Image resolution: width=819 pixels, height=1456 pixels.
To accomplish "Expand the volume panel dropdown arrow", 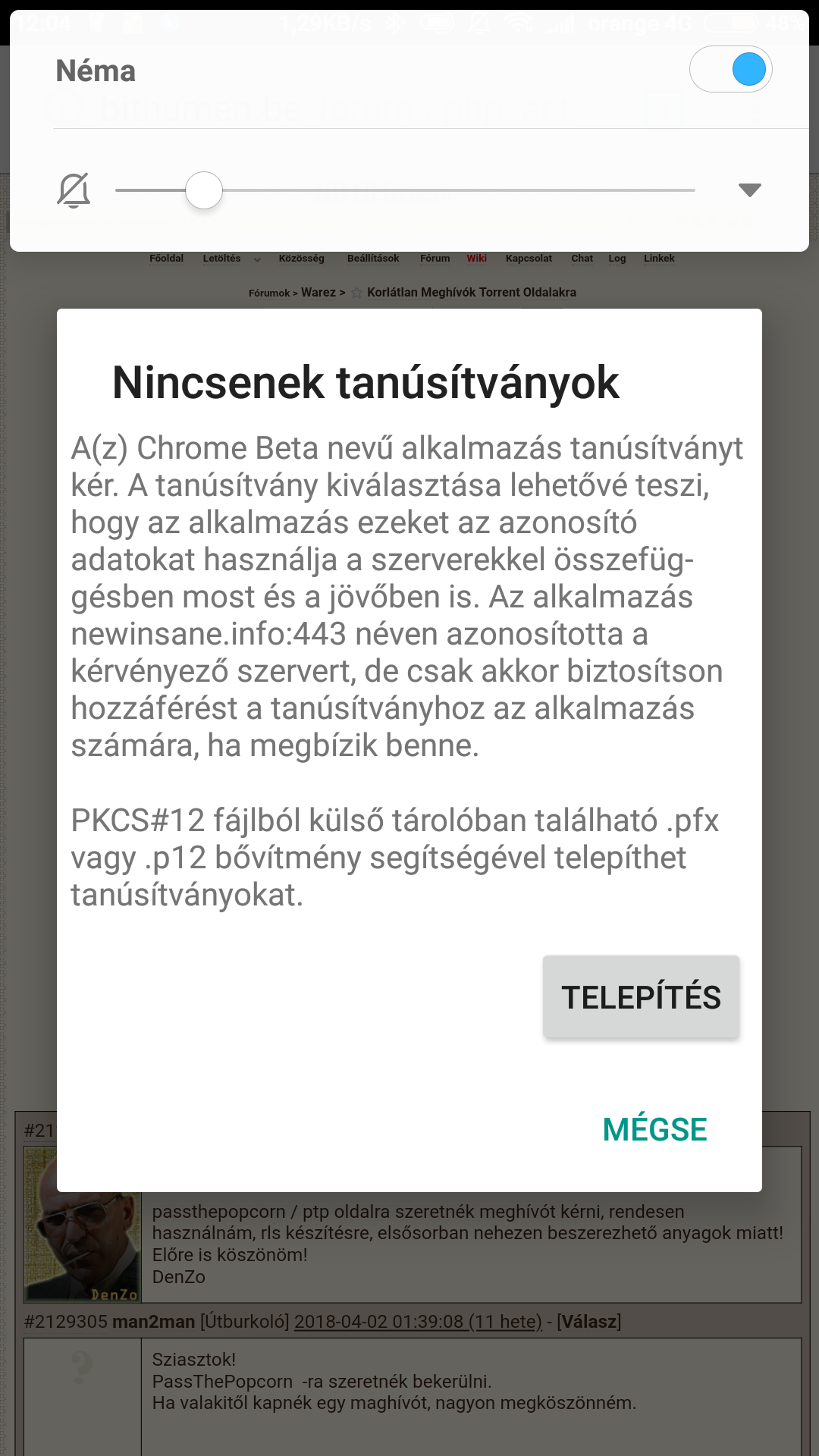I will point(749,190).
